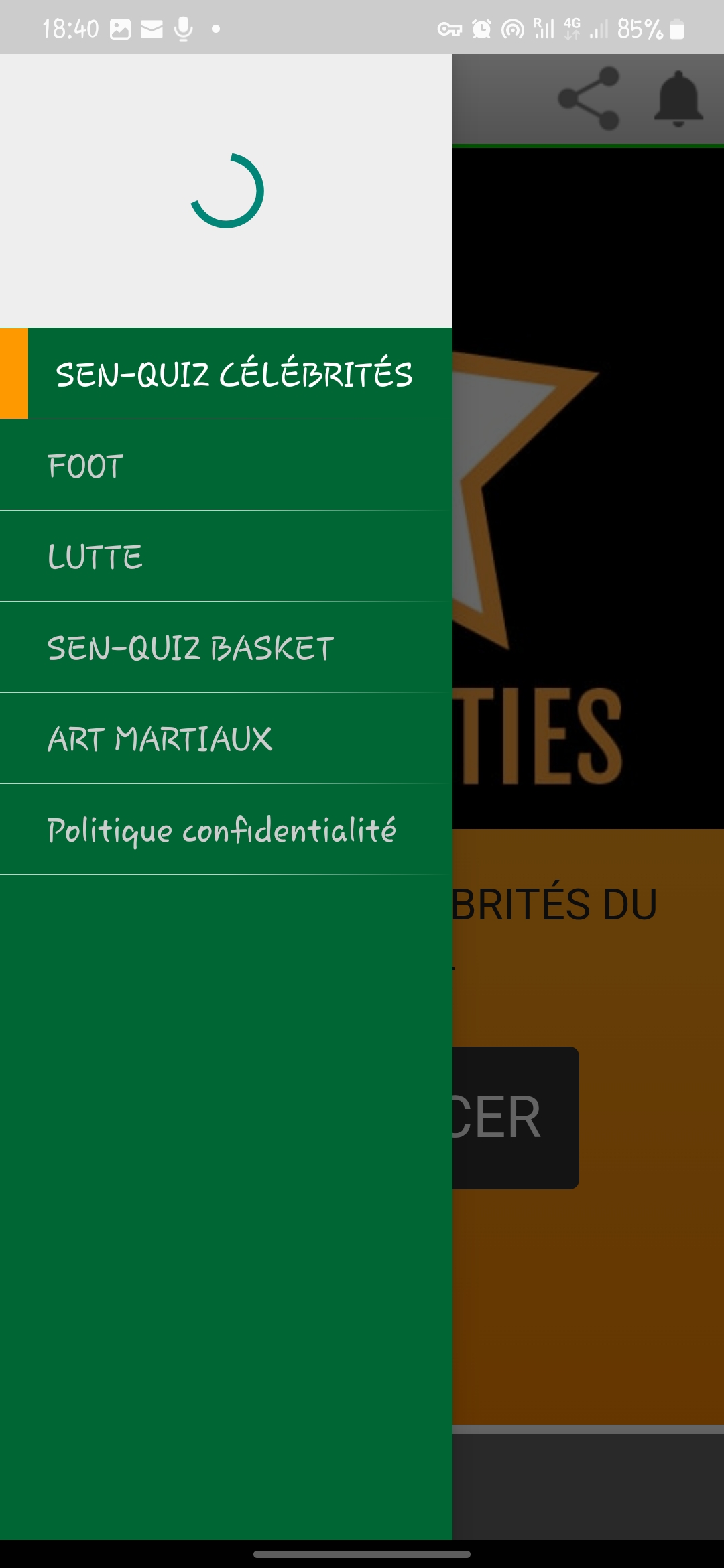724x1568 pixels.
Task: Open the notifications bell
Action: tap(678, 99)
